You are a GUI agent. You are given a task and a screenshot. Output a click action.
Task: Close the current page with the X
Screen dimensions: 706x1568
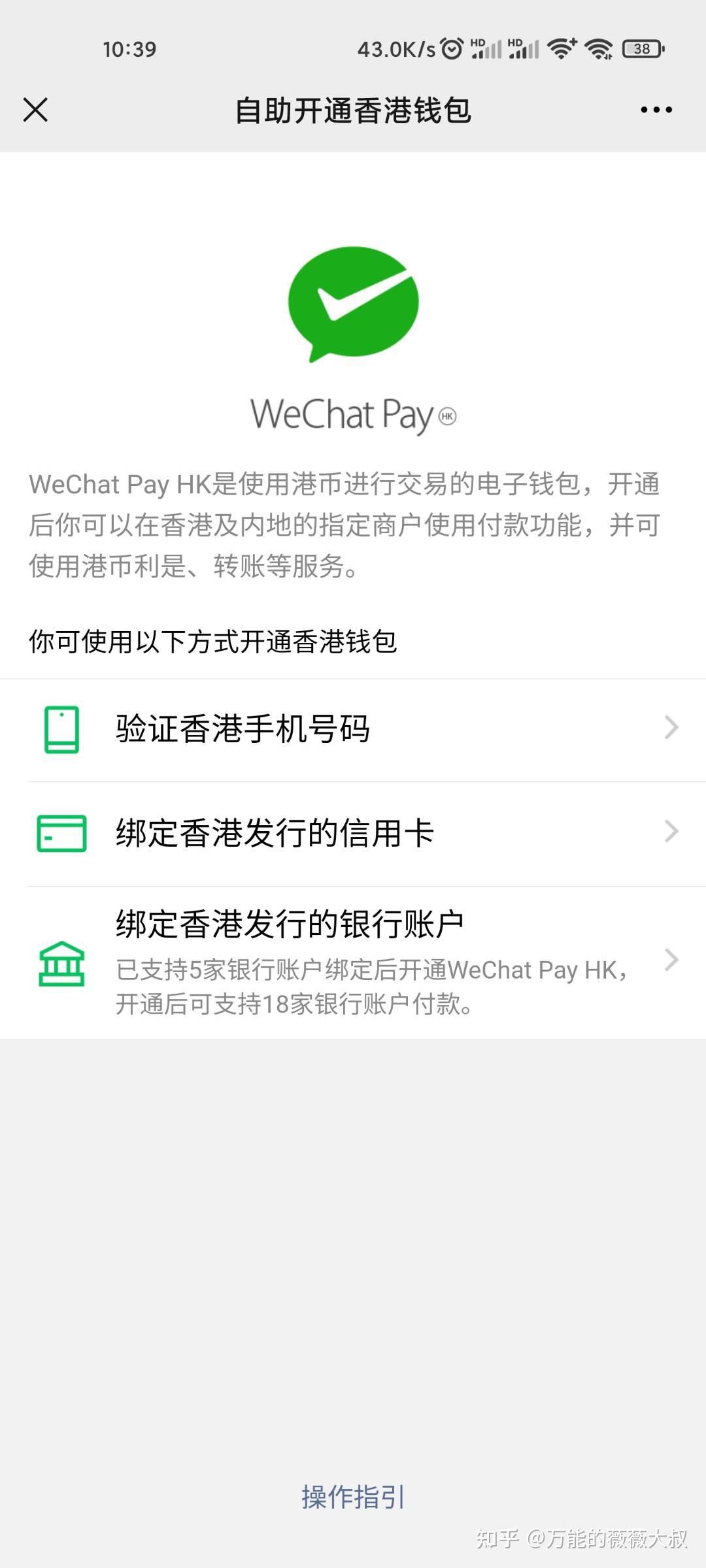click(36, 110)
